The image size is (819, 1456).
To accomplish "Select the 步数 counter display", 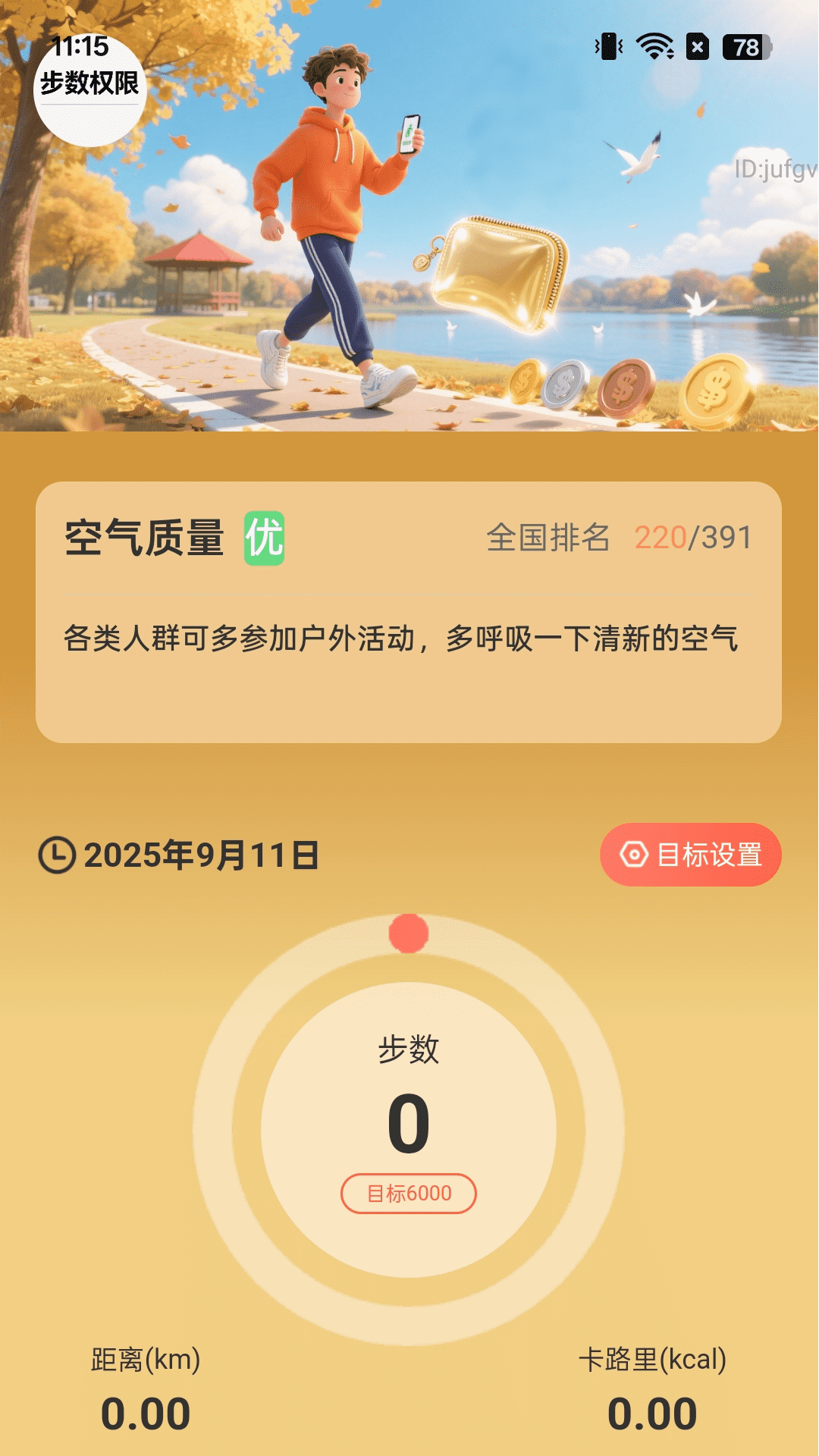I will click(407, 1052).
